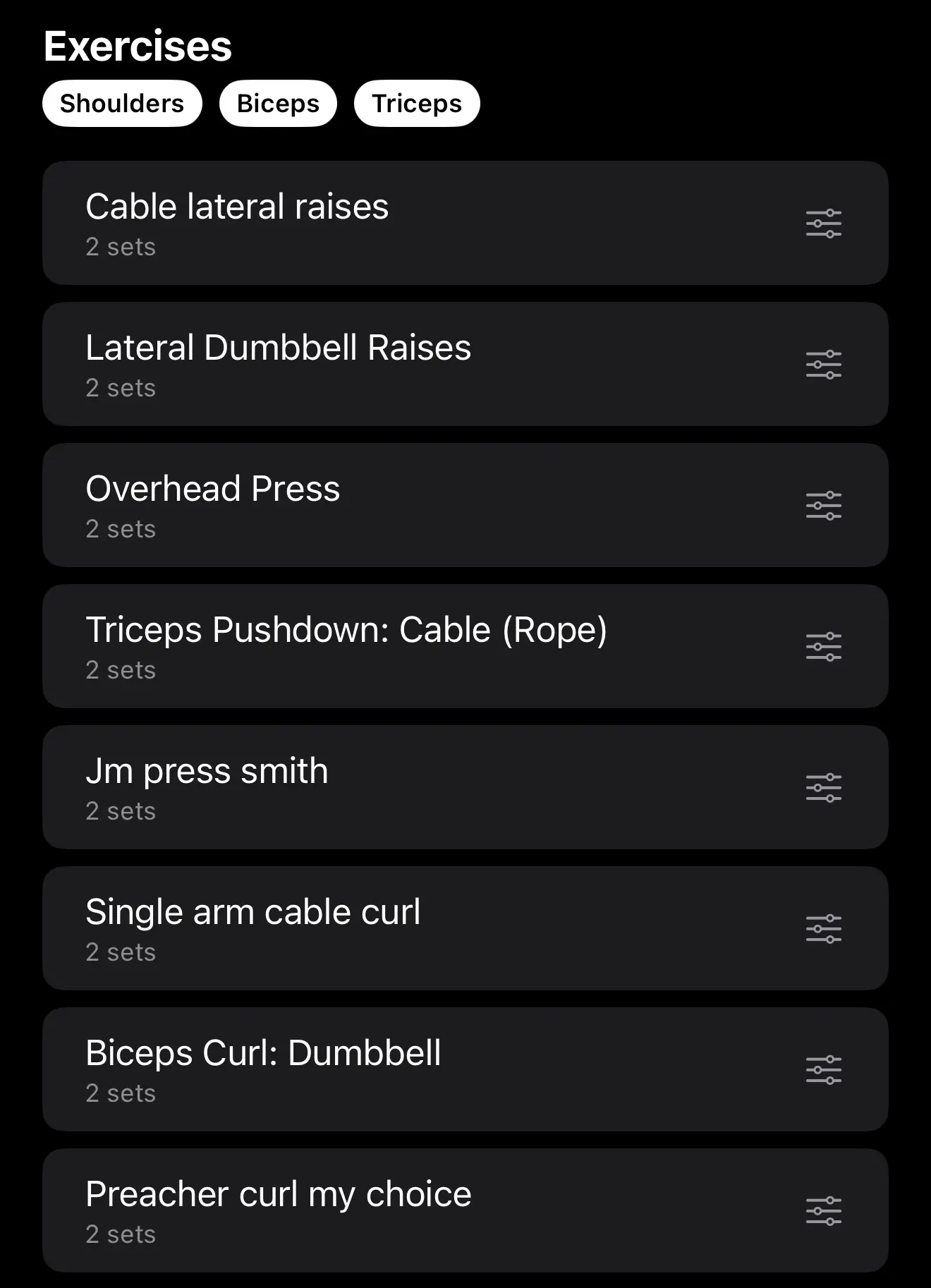The width and height of the screenshot is (931, 1288).
Task: Tap the Biceps muscle chip
Action: coord(278,104)
